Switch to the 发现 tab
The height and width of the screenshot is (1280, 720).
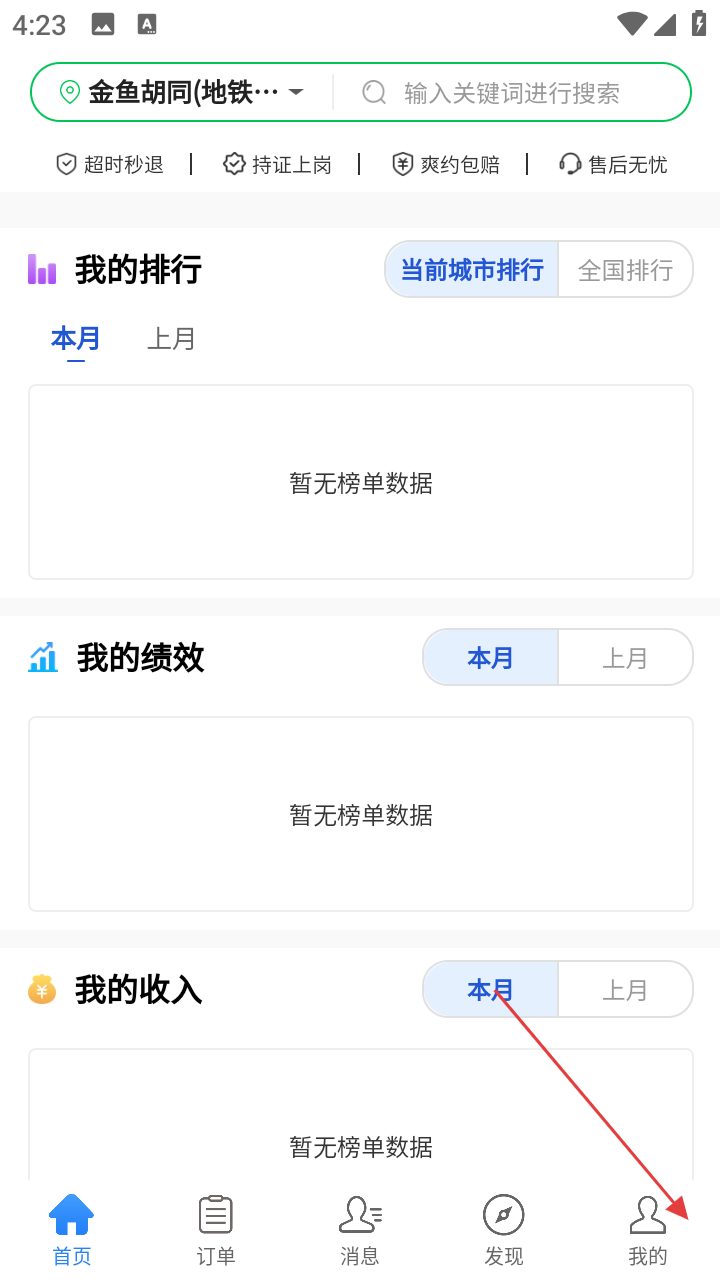504,1230
